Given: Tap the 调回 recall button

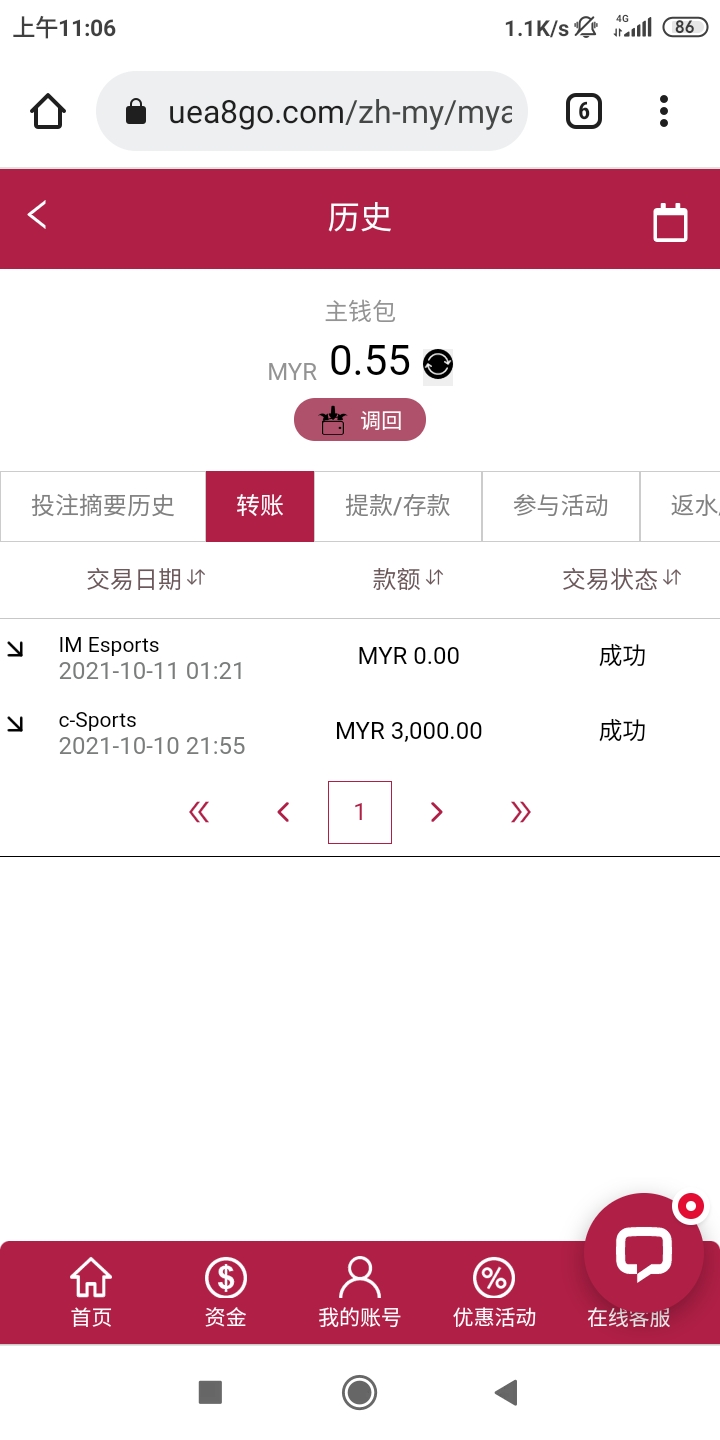Looking at the screenshot, I should (x=360, y=420).
